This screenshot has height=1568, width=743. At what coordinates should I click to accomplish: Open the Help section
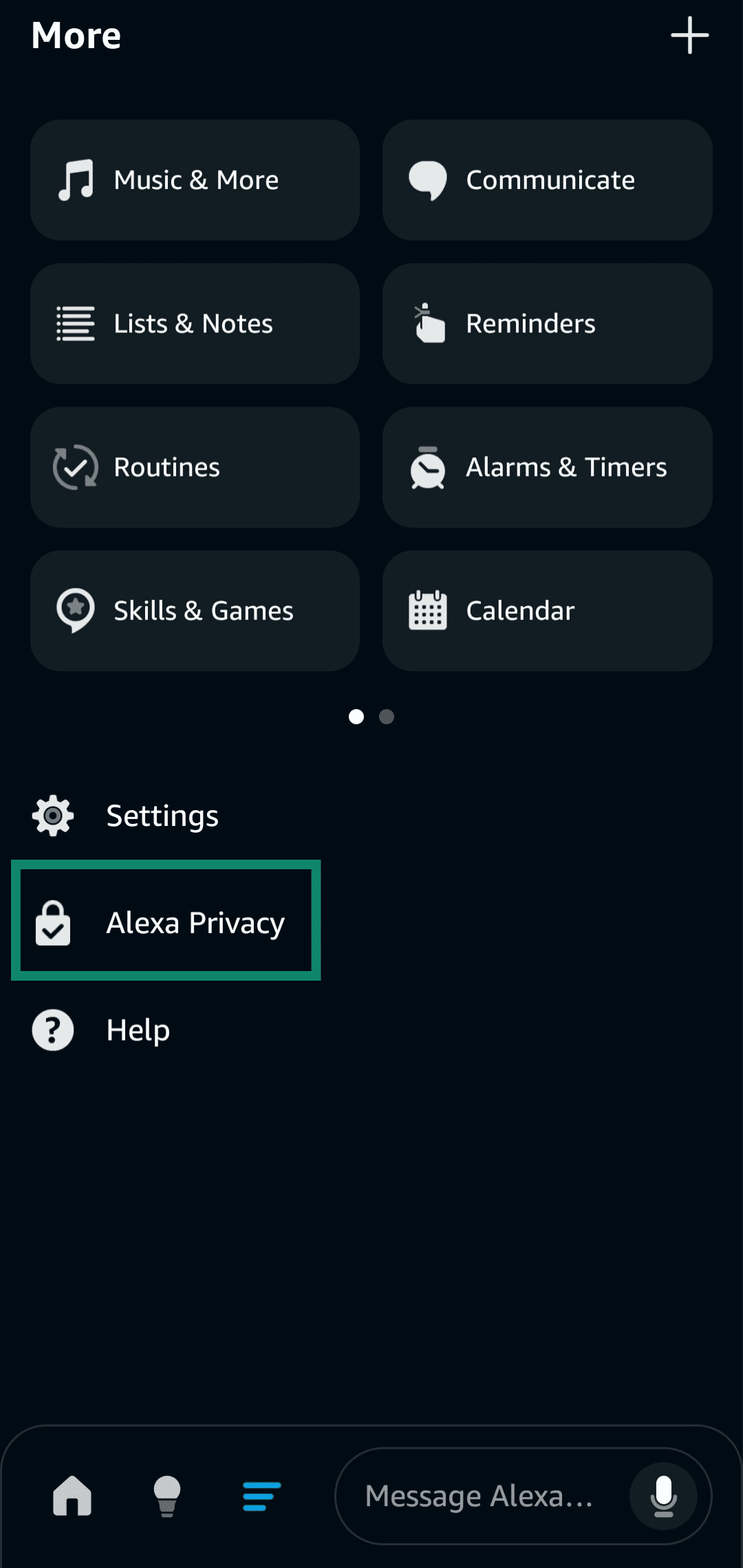click(x=137, y=1030)
